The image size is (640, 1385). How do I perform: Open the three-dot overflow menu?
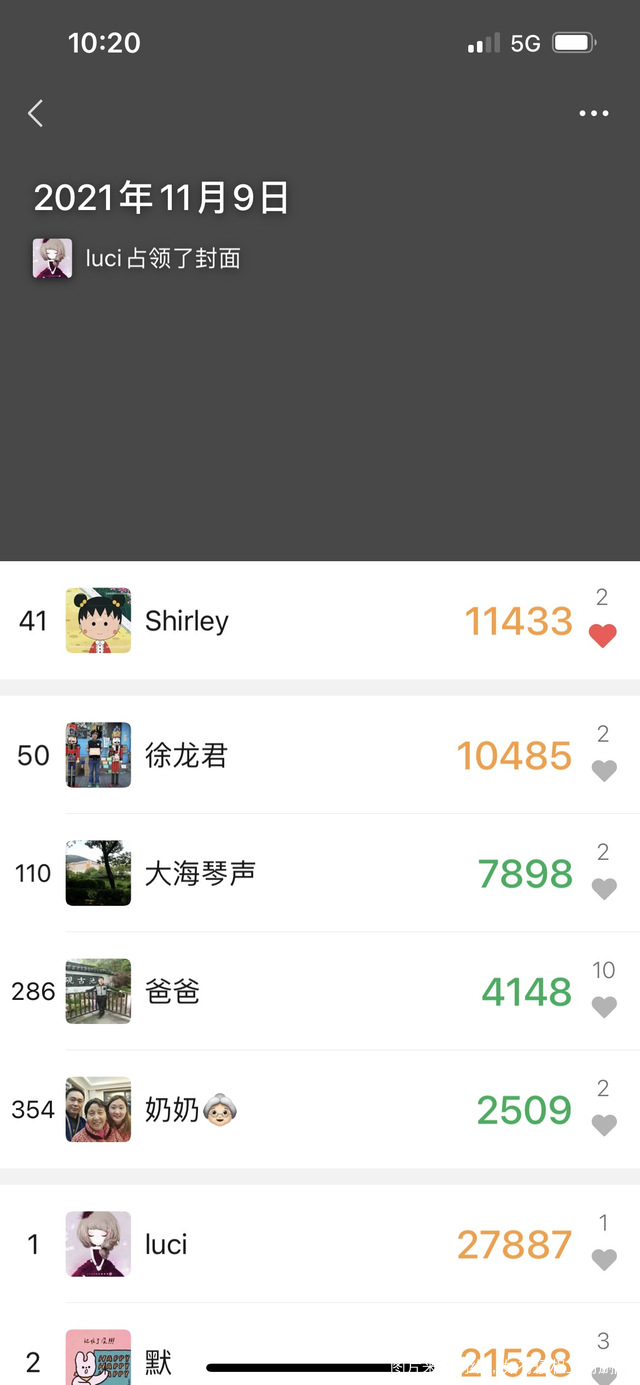coord(594,114)
